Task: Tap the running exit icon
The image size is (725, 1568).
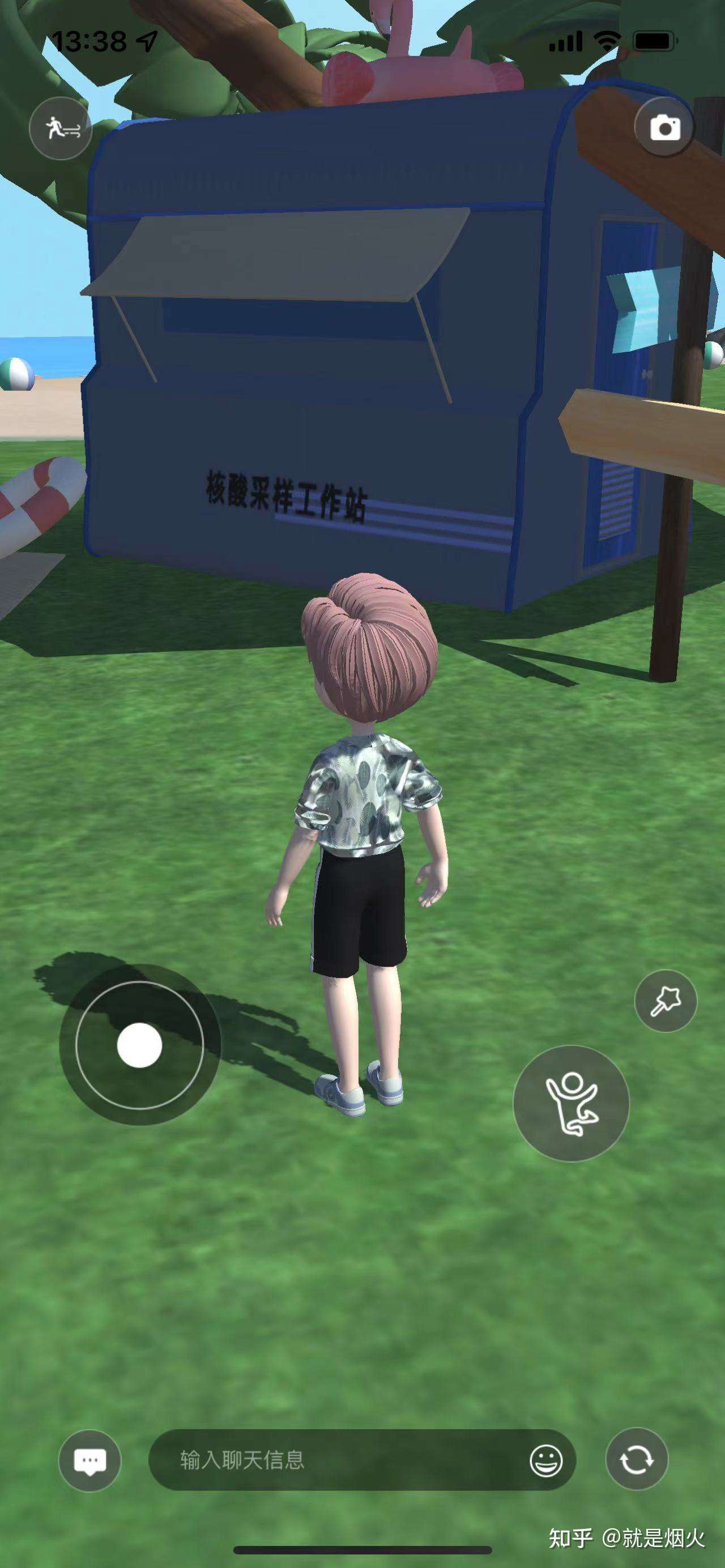Action: pyautogui.click(x=60, y=129)
